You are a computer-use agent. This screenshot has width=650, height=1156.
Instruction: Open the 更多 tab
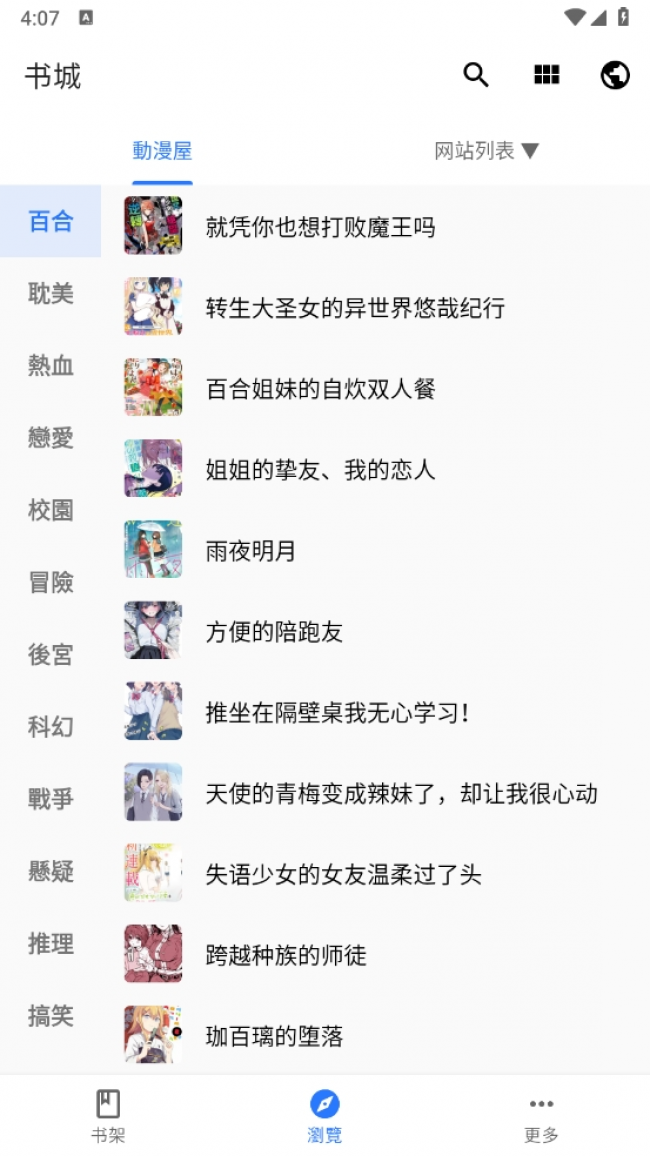tap(541, 1116)
